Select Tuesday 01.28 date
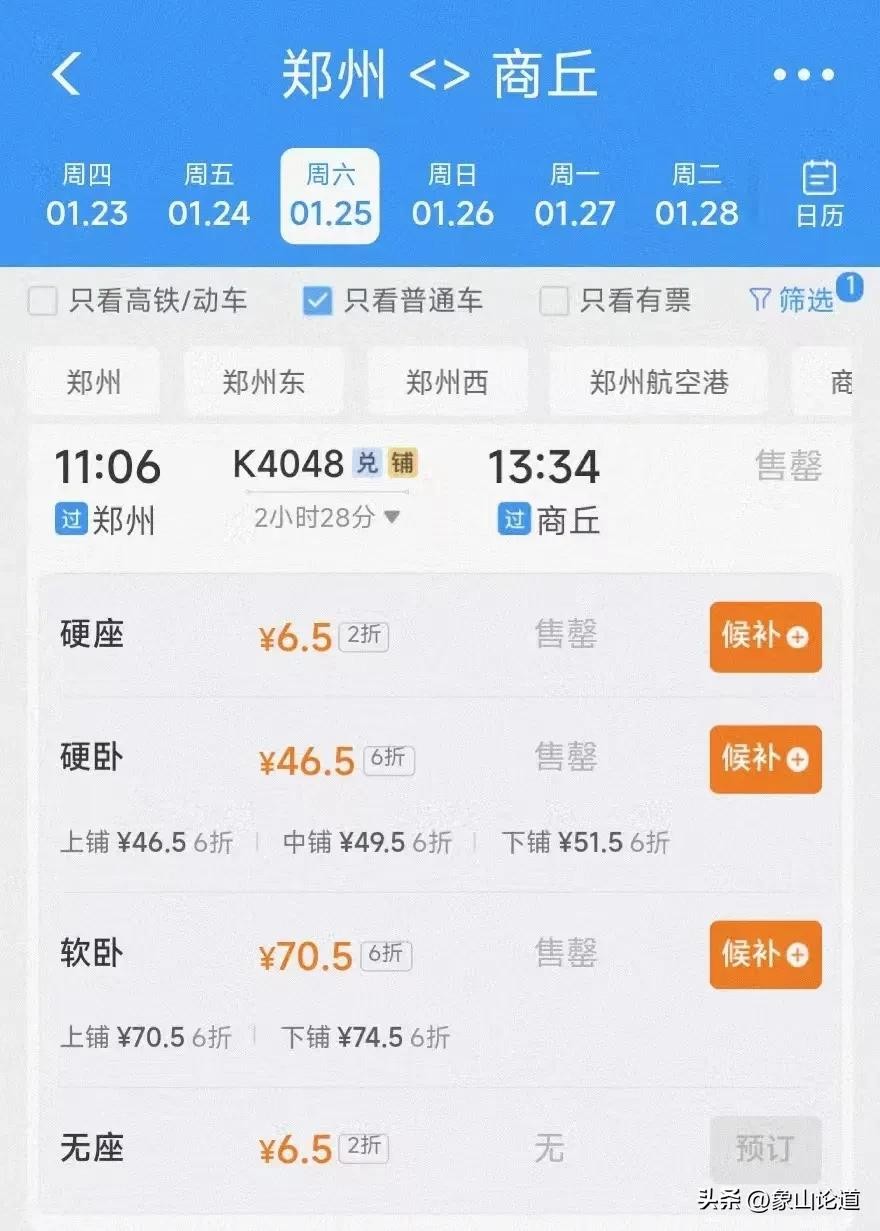Screen dimensions: 880x1231 [697, 196]
